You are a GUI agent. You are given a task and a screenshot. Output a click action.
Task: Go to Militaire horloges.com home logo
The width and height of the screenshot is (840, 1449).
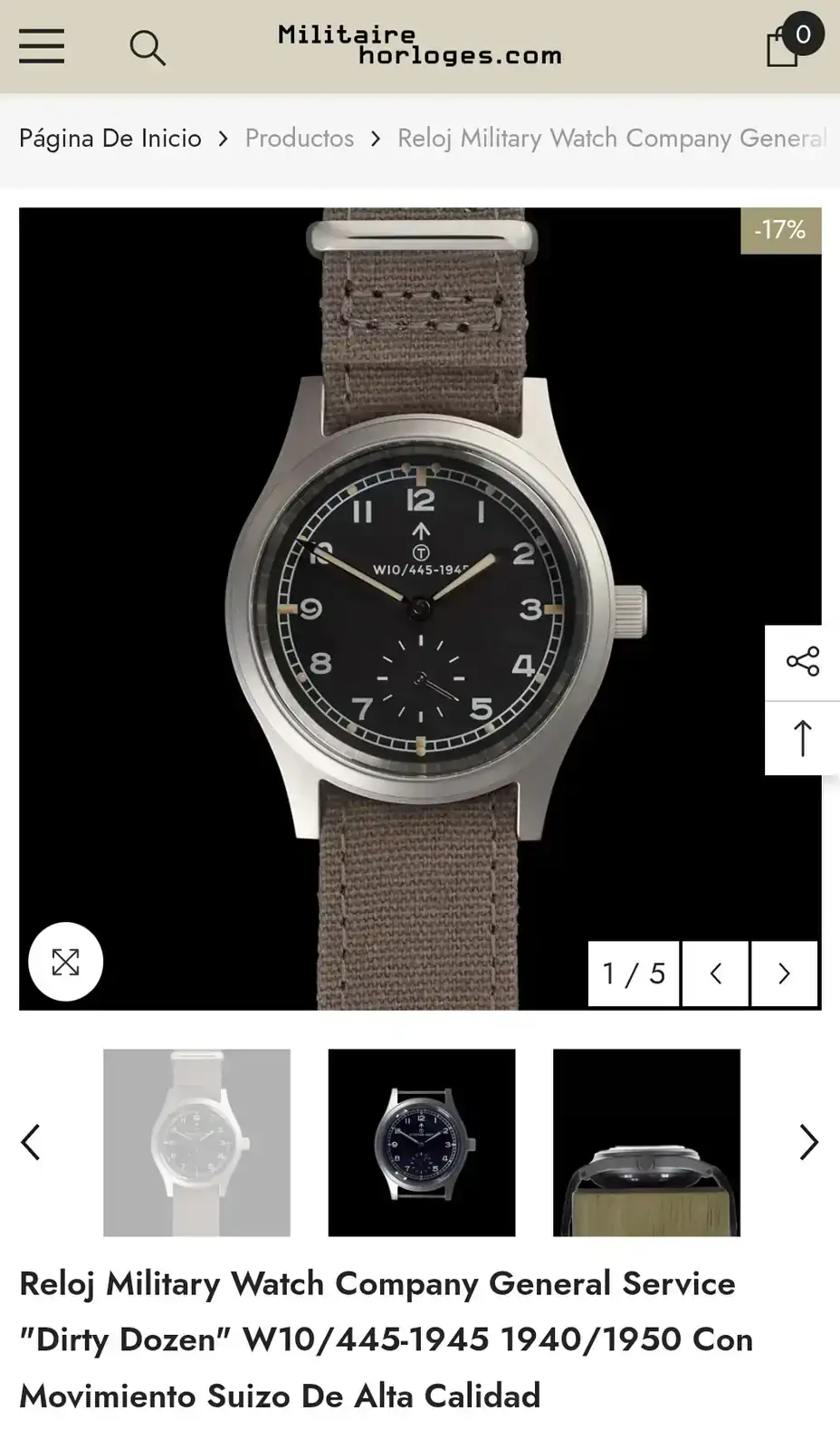click(x=419, y=45)
